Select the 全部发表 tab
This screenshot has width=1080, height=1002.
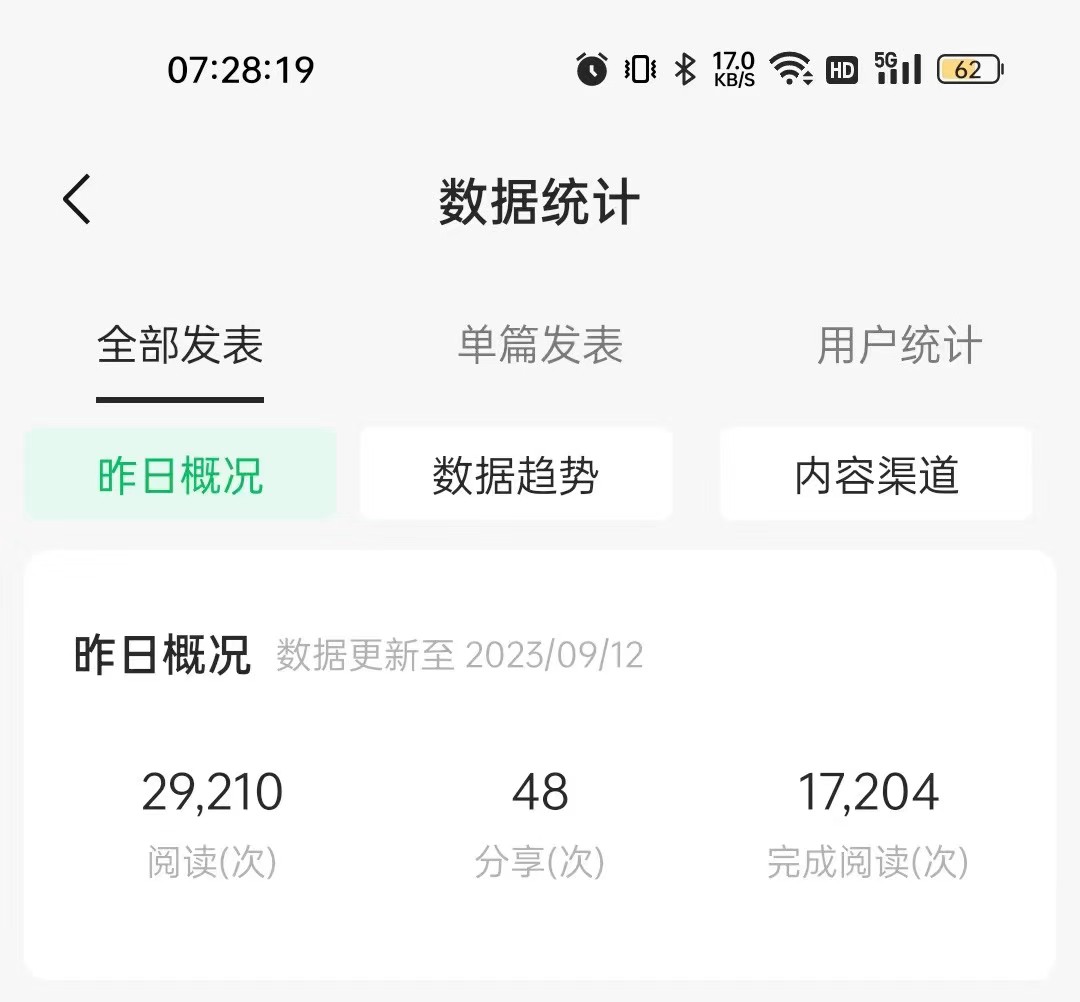180,346
